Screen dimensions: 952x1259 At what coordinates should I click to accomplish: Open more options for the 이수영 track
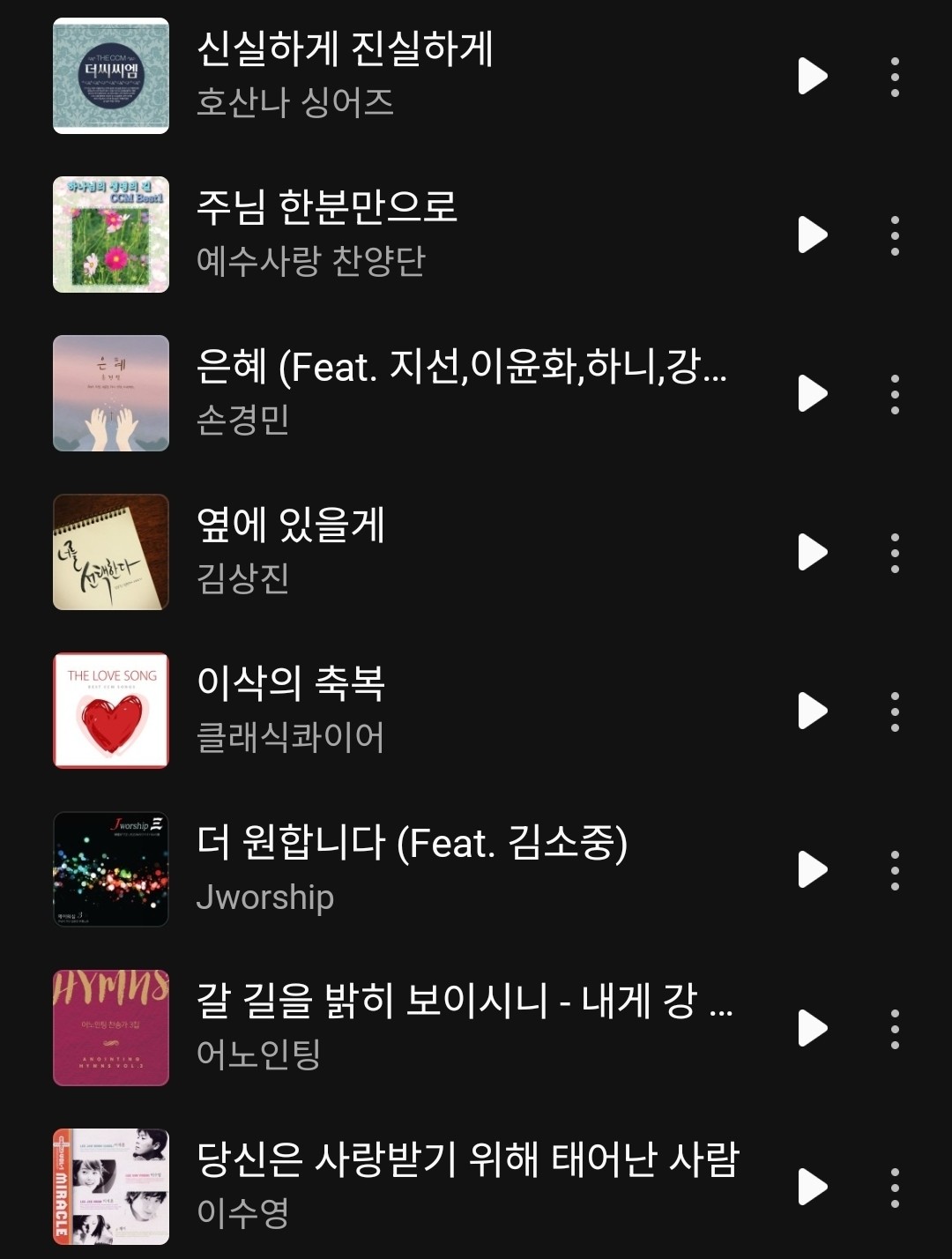[895, 1188]
